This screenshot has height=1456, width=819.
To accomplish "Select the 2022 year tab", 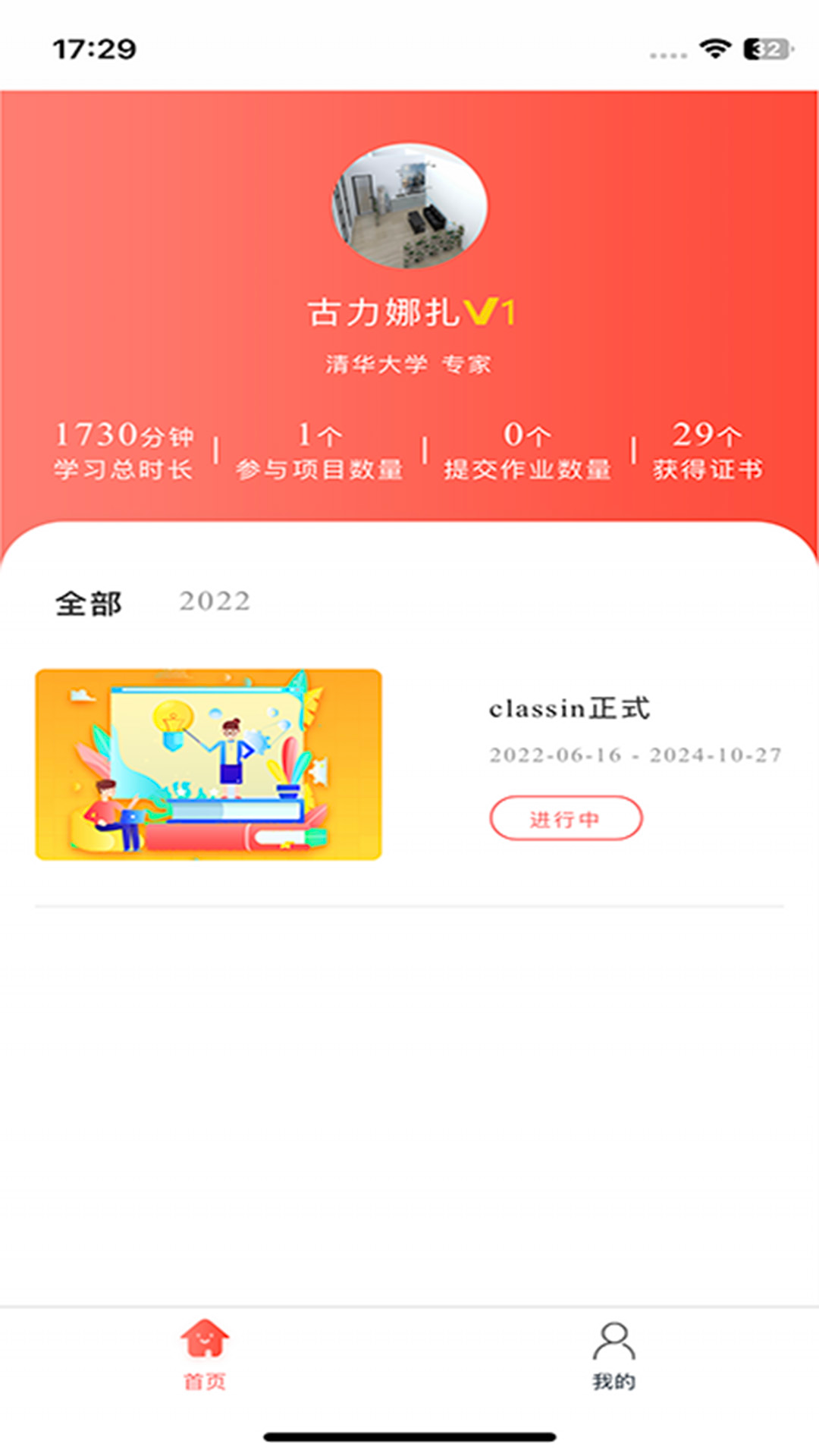I will 215,602.
